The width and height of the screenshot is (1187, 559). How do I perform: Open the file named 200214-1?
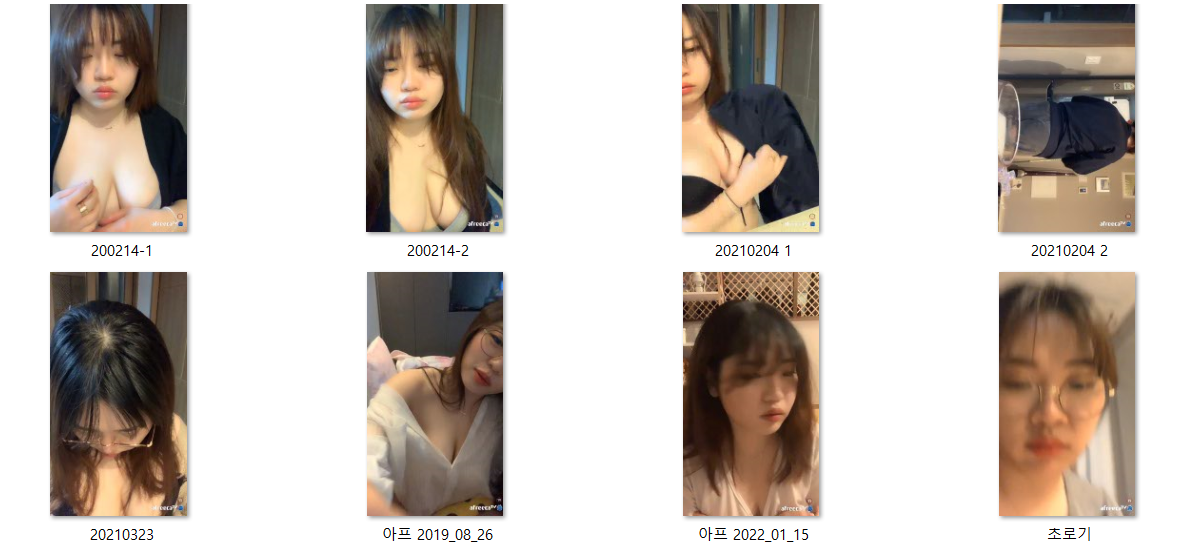(x=119, y=118)
